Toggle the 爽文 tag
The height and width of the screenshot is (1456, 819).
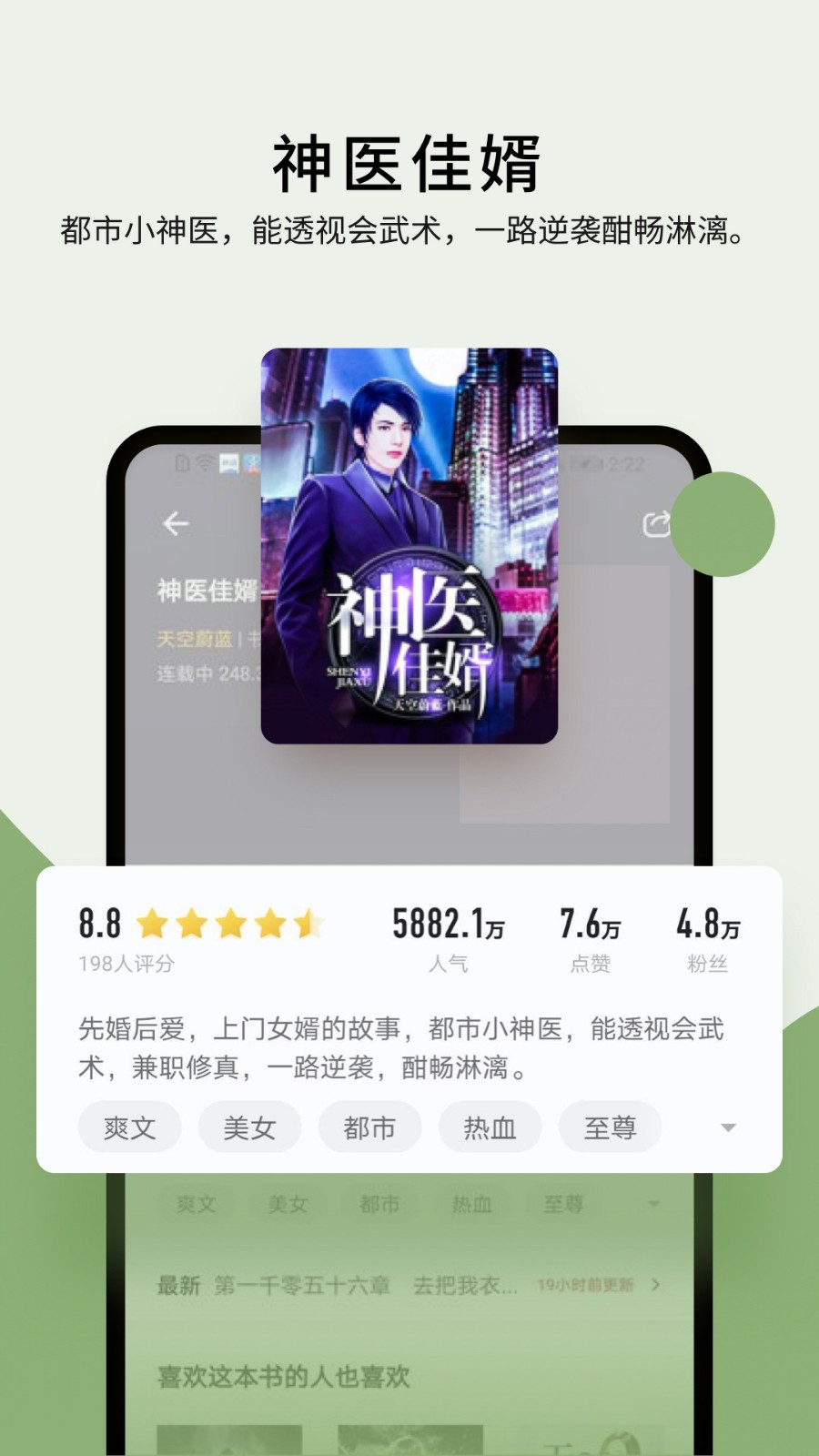[129, 1127]
